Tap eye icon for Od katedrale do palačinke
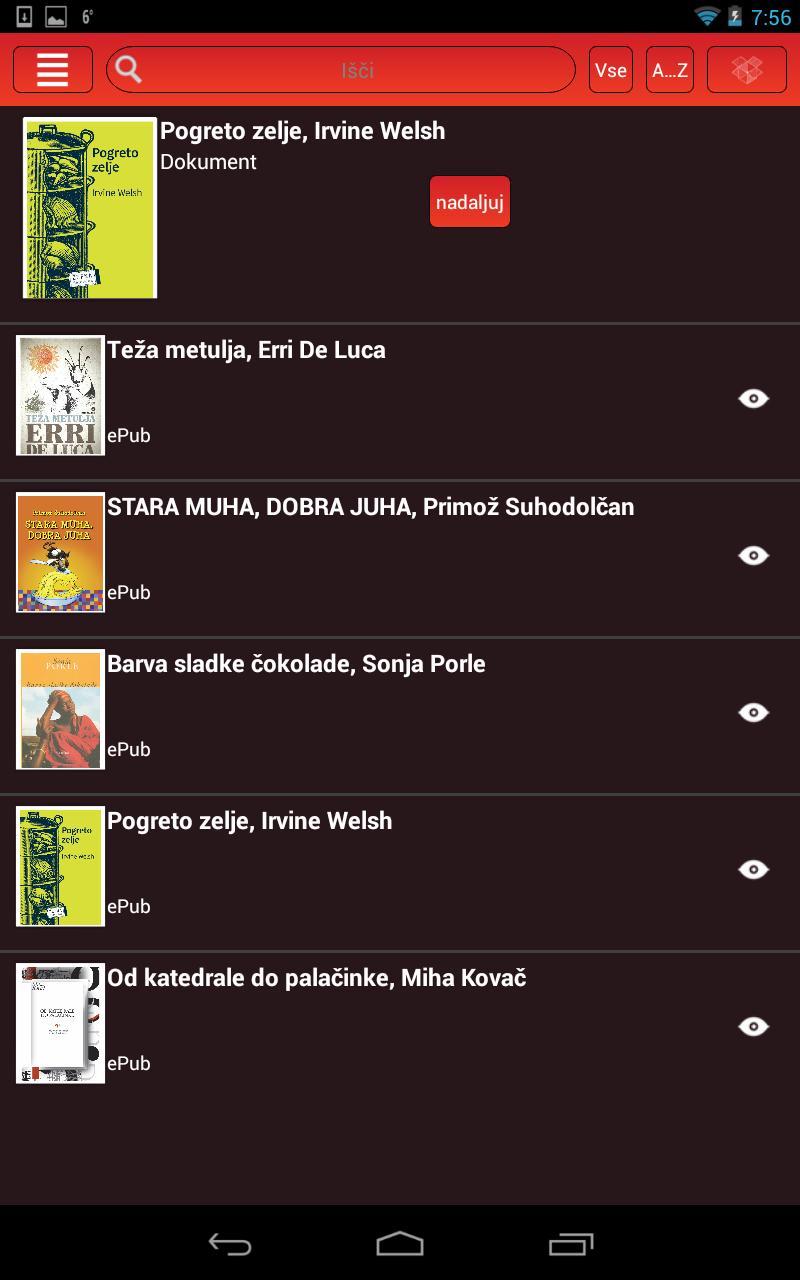 coord(753,1027)
